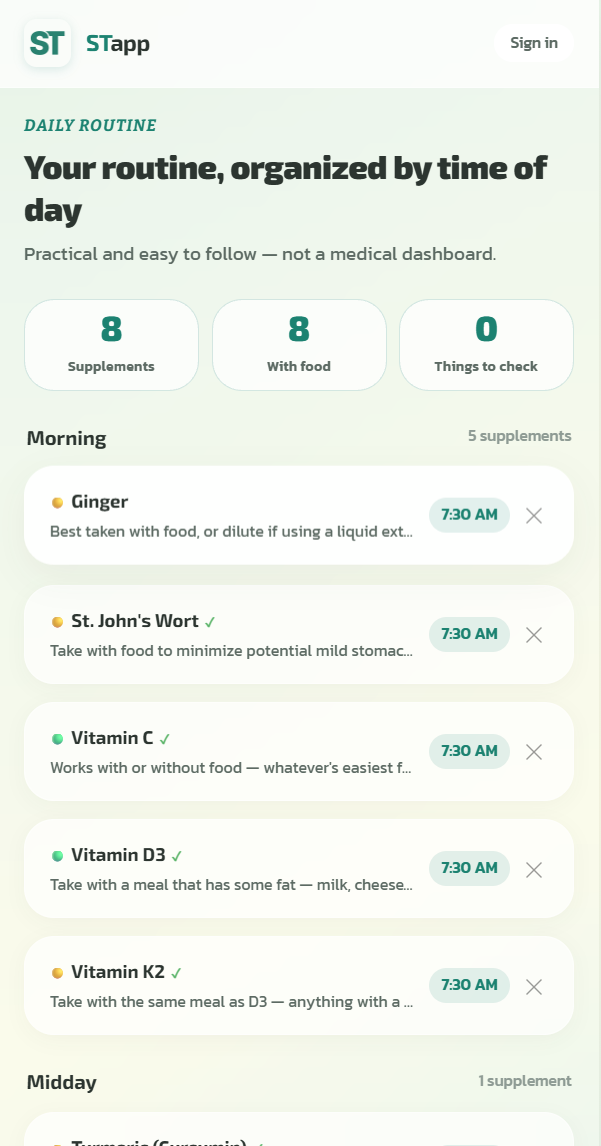This screenshot has height=1146, width=601.
Task: Select the Vitamin K2 time chip
Action: pyautogui.click(x=469, y=985)
